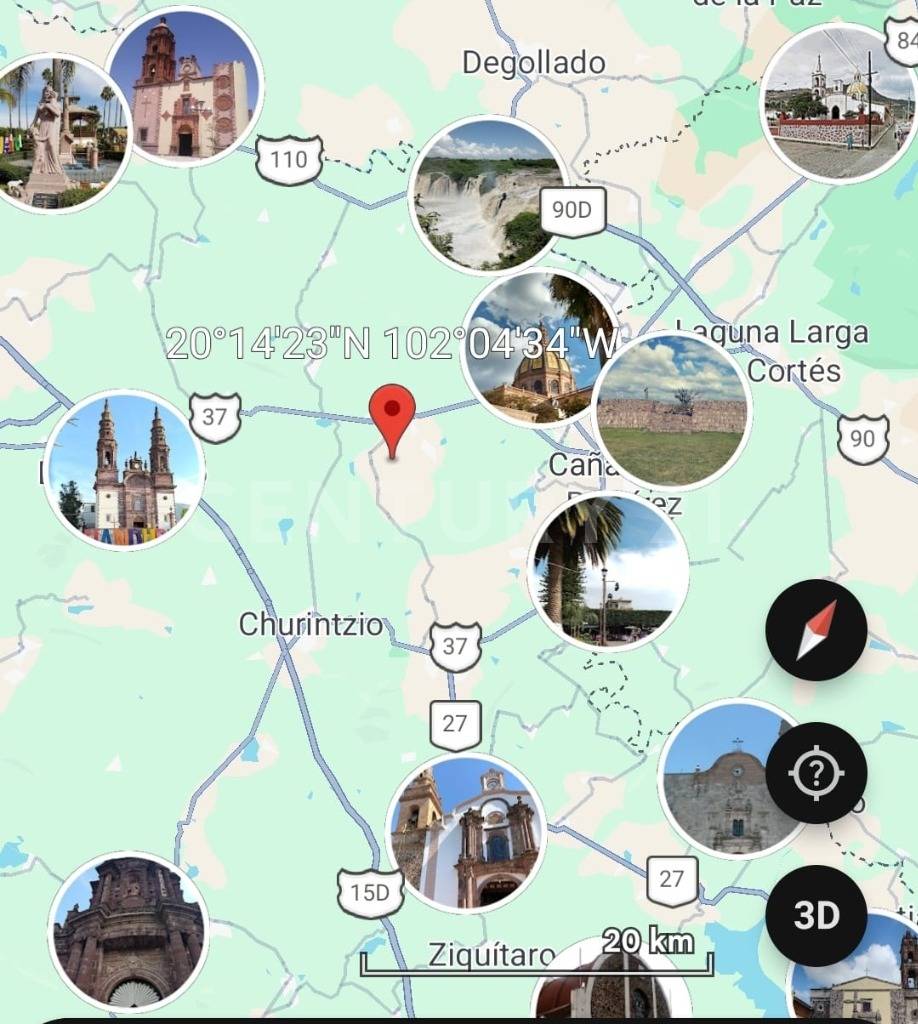
Task: Center map on my current location
Action: tap(816, 773)
